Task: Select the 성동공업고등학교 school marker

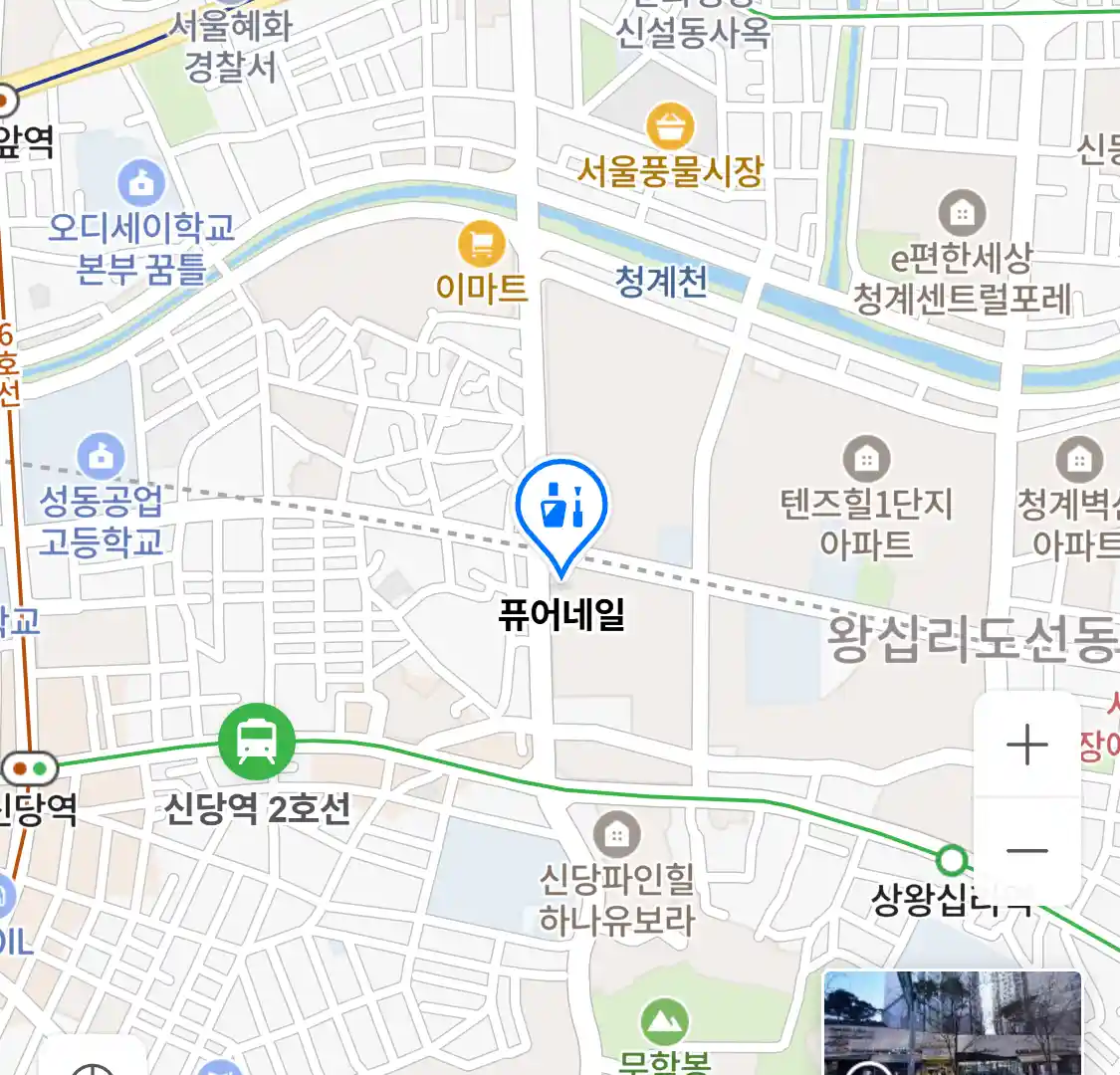Action: coord(101,456)
